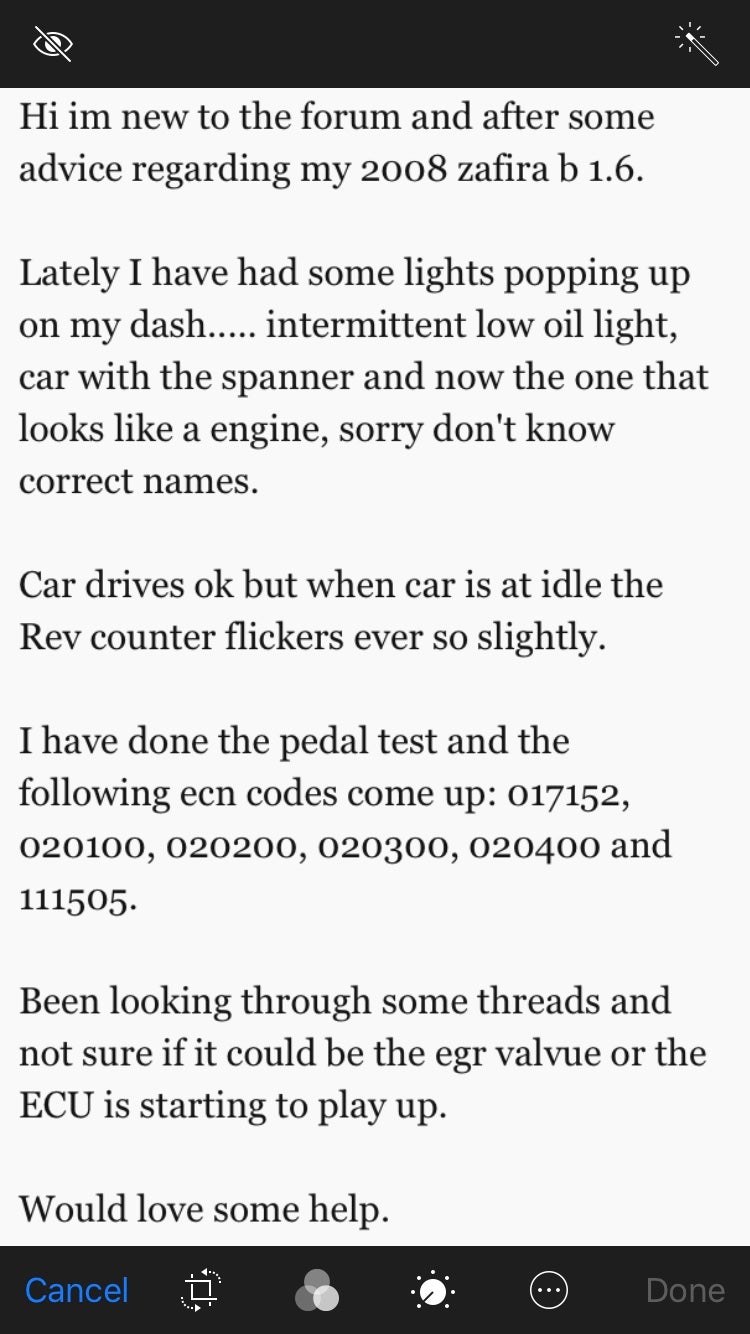This screenshot has height=1334, width=750.
Task: Open the crop and rotate tool
Action: [200, 1290]
